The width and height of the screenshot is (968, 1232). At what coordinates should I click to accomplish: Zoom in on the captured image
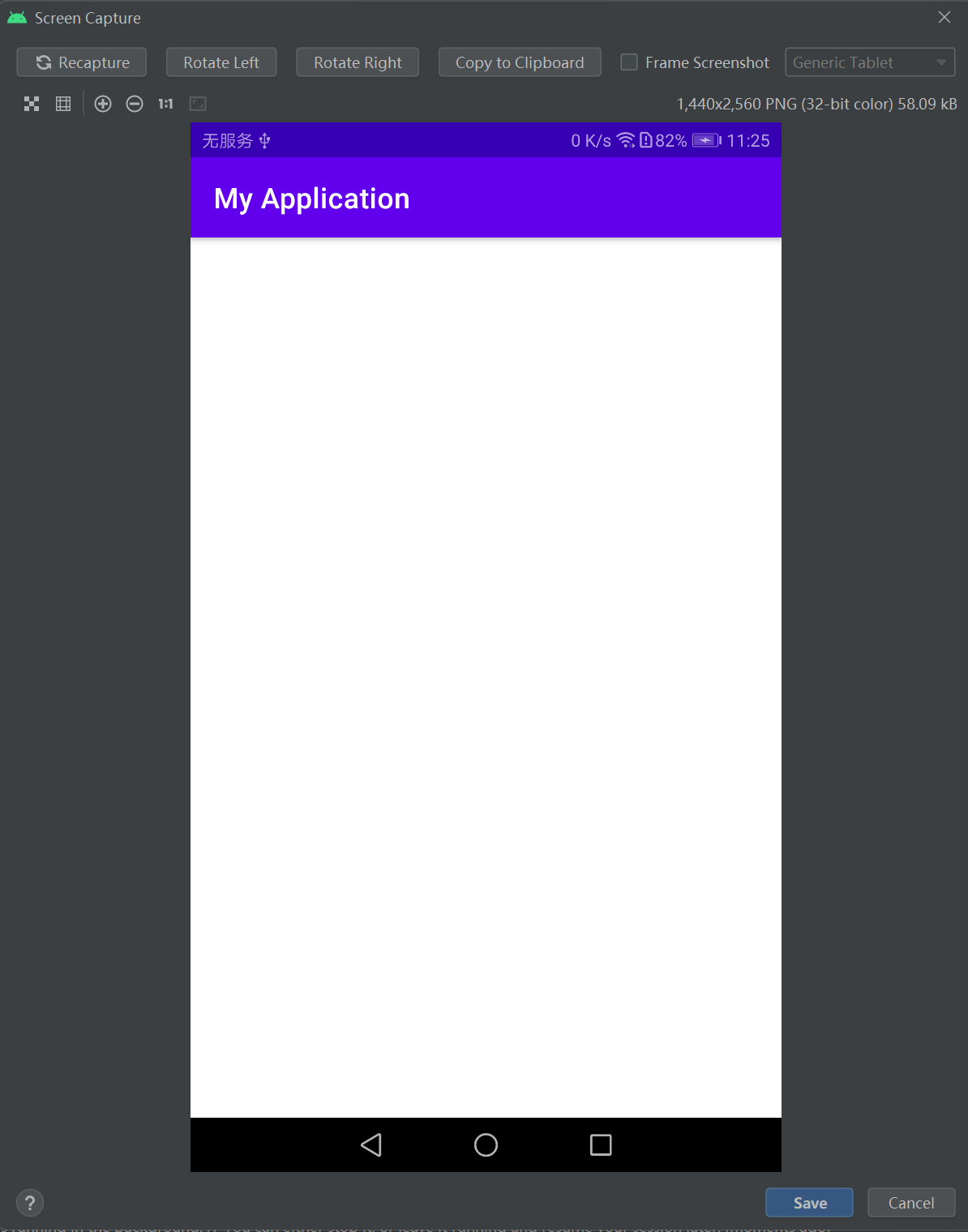pyautogui.click(x=103, y=104)
